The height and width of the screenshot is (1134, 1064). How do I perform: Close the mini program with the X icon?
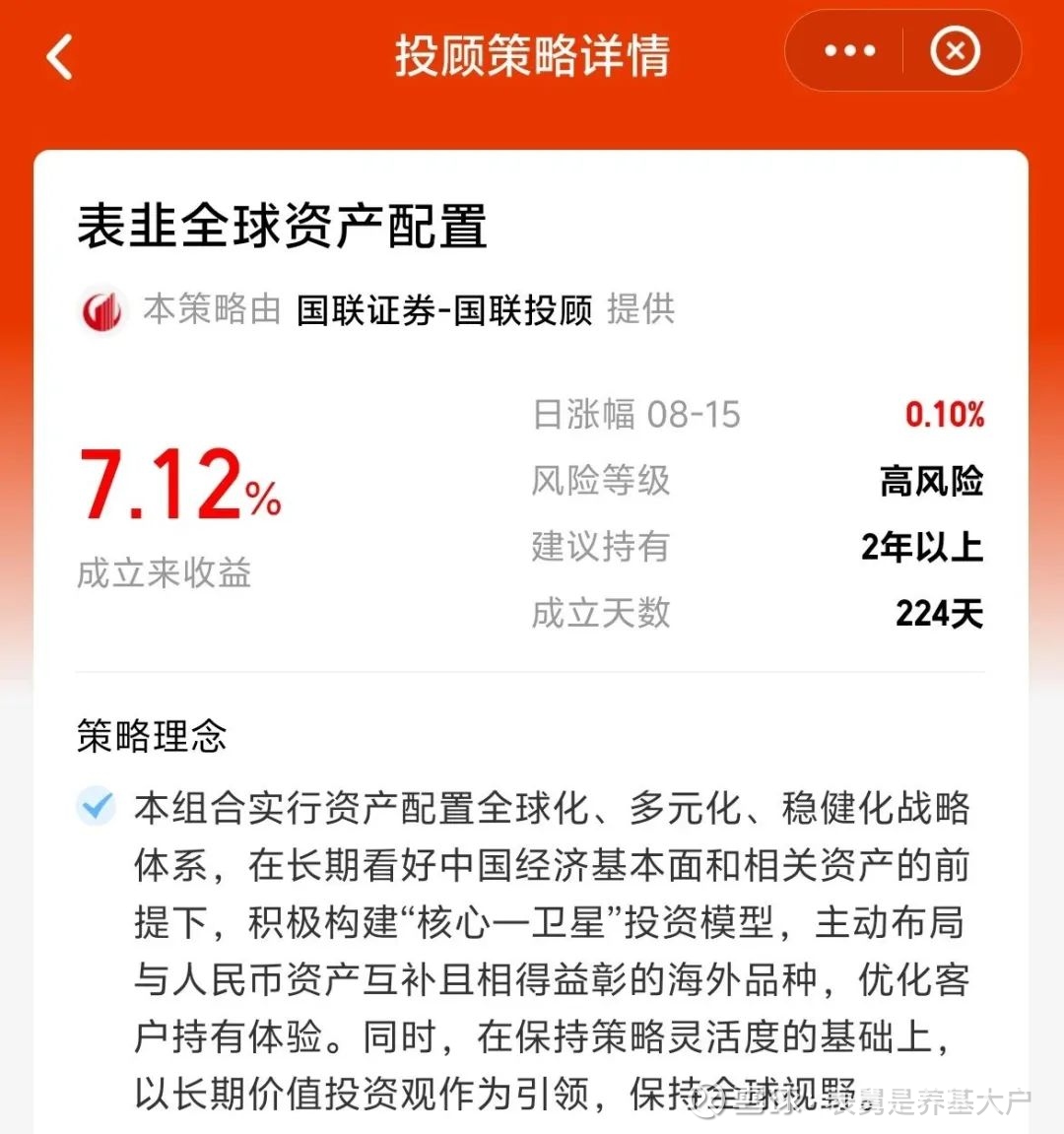tap(953, 50)
